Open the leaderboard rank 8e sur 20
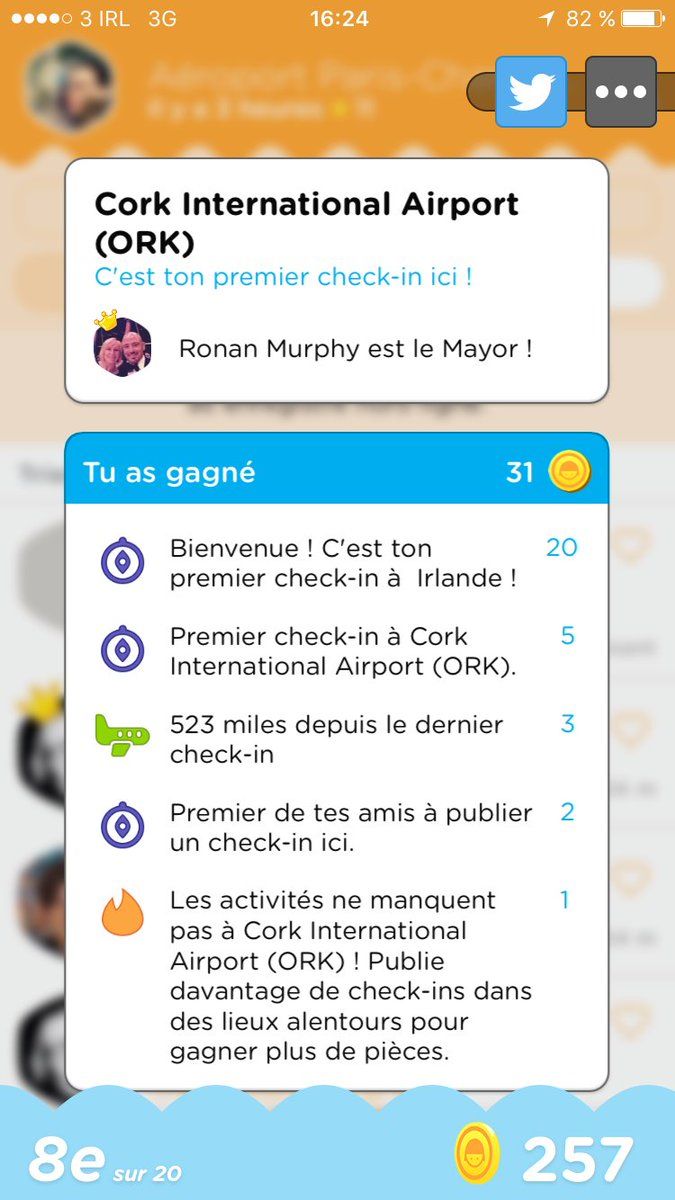Screen dimensions: 675x1200 click(x=104, y=1160)
